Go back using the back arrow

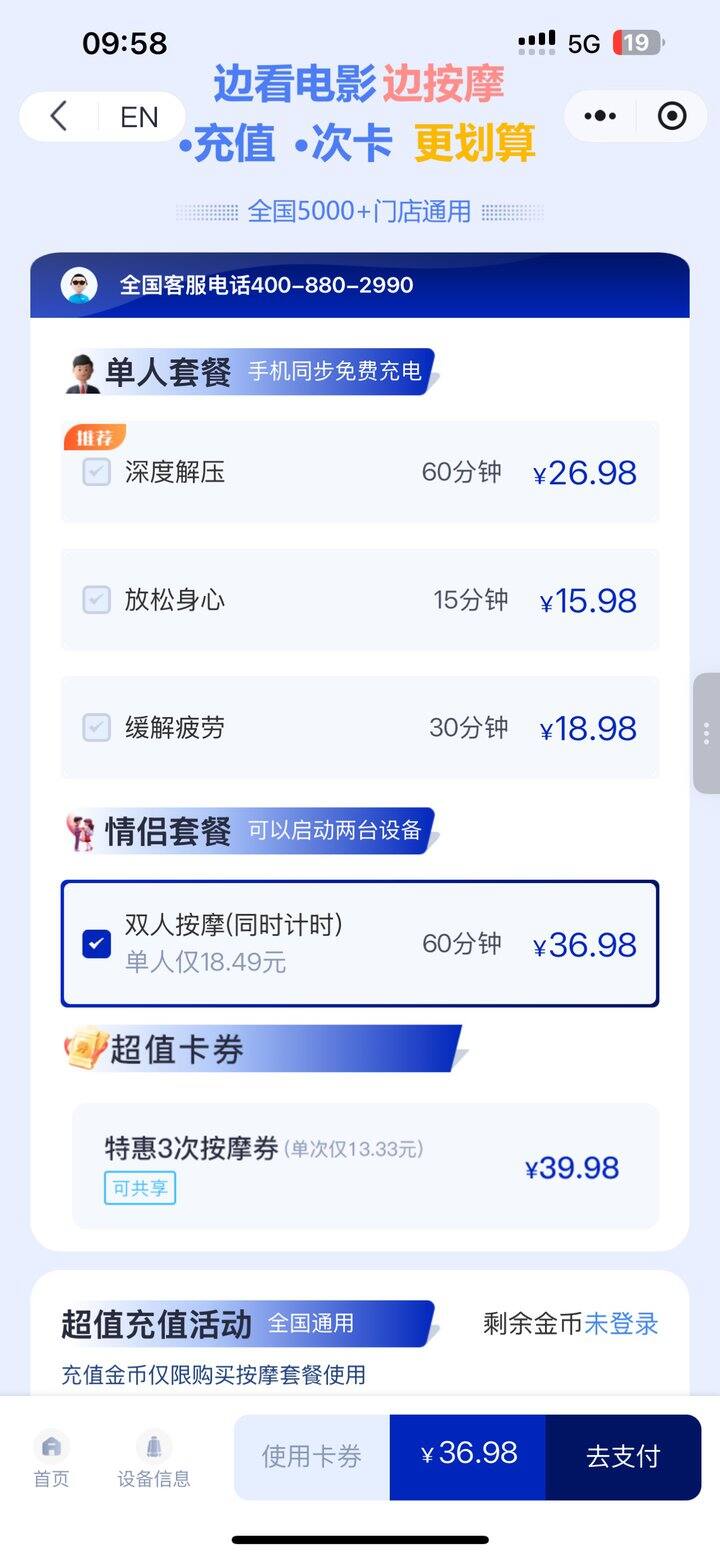point(59,117)
